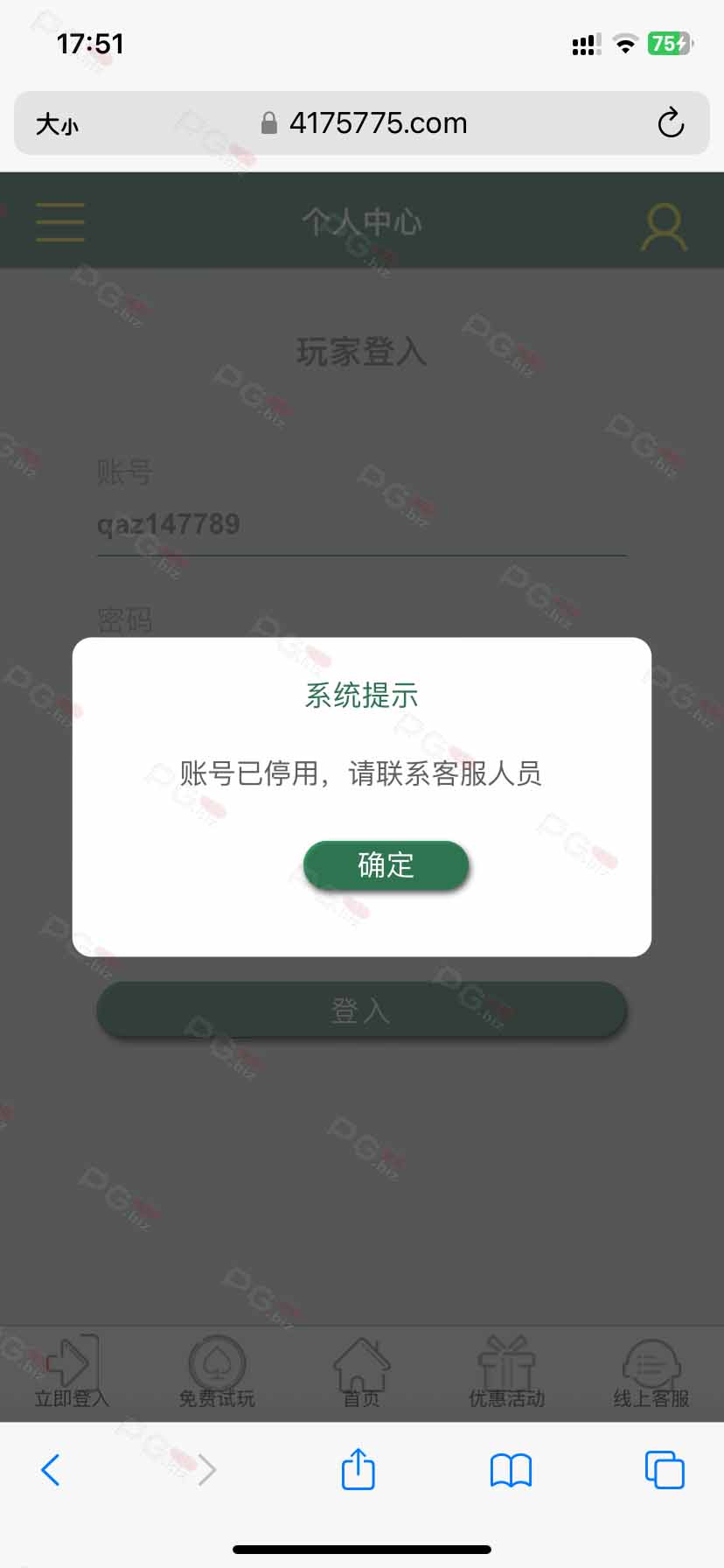
Task: Go back in Safari
Action: pyautogui.click(x=51, y=1470)
